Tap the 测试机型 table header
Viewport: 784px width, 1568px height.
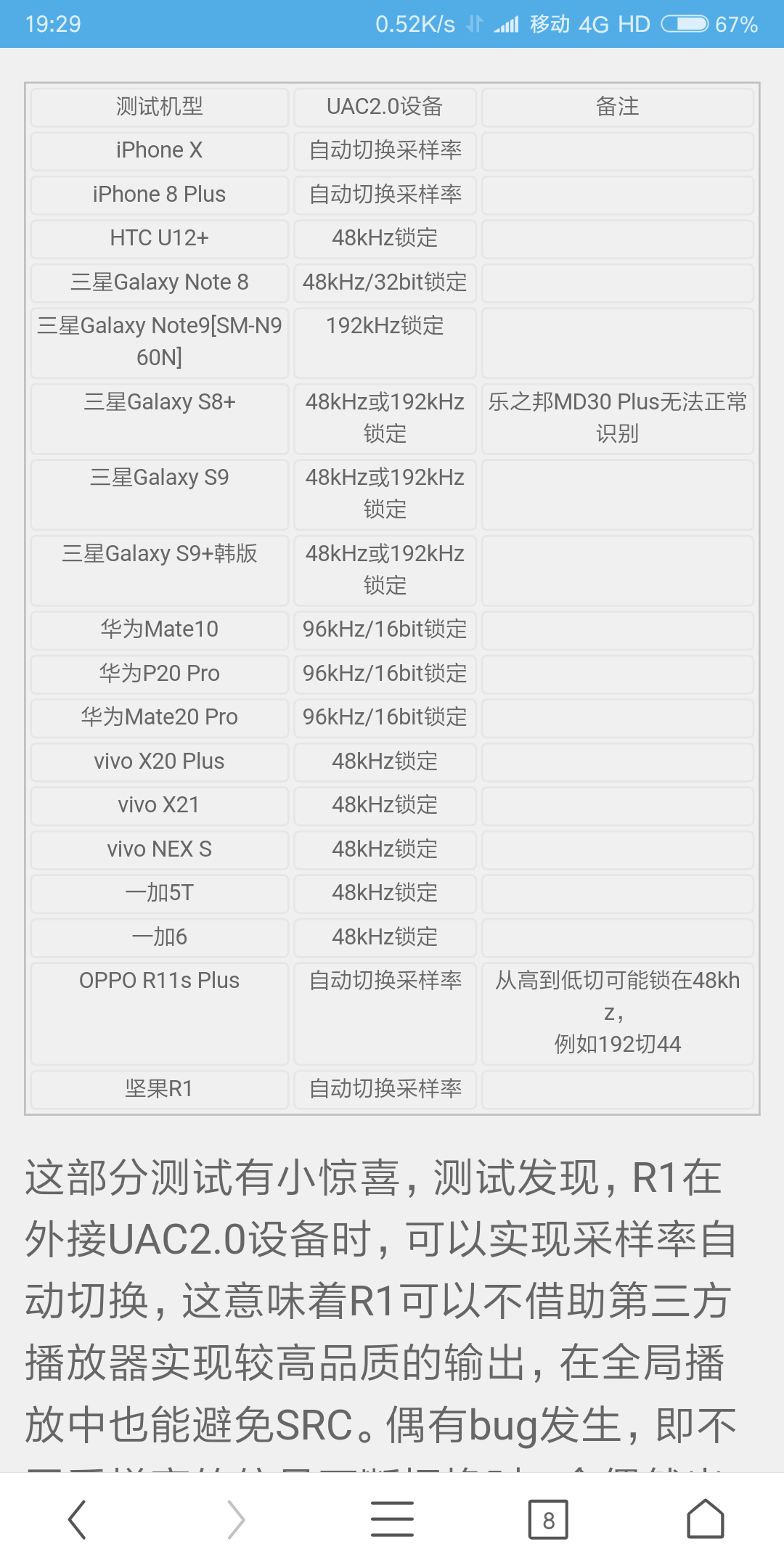pos(158,107)
